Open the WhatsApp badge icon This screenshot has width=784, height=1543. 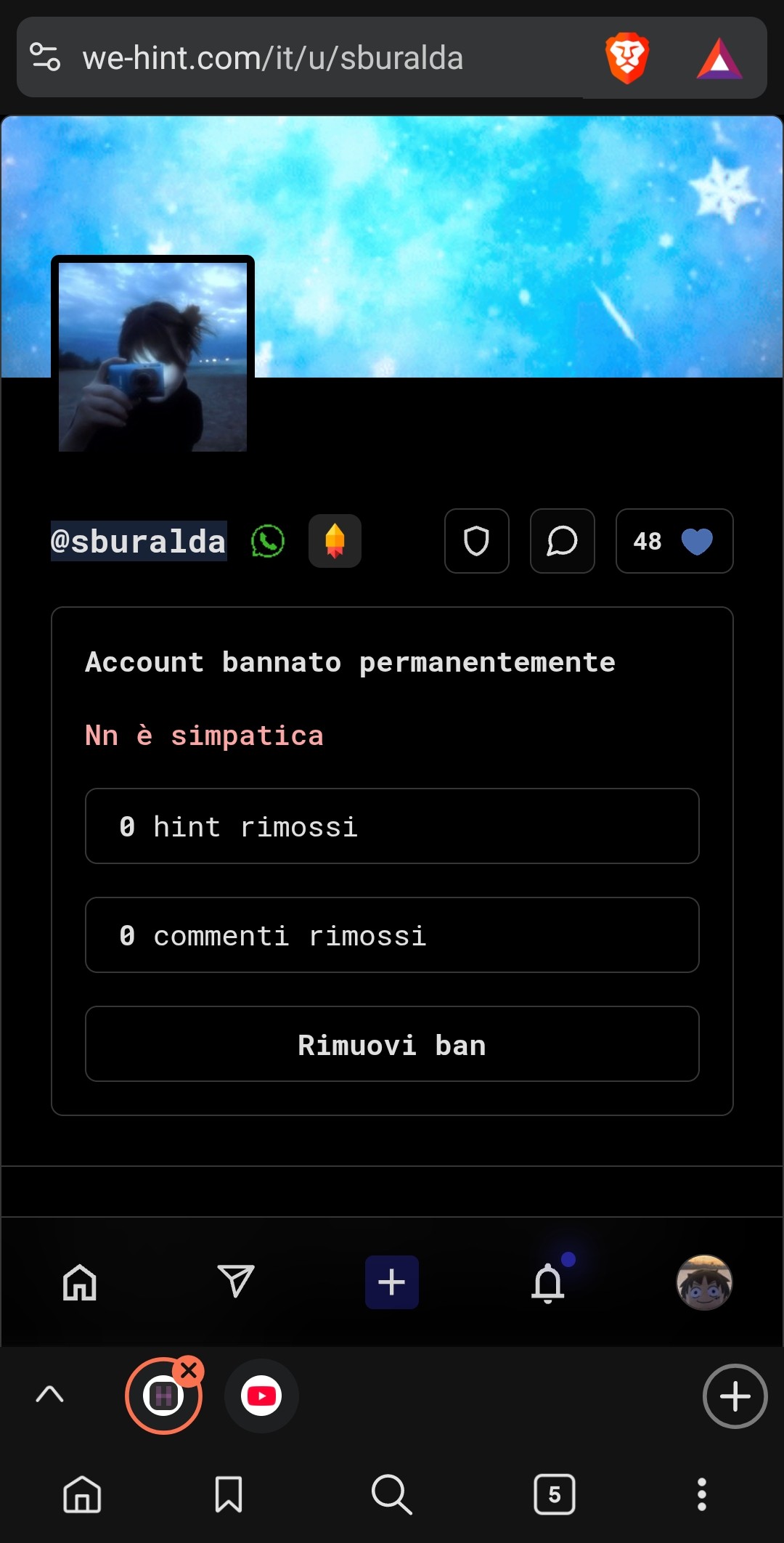pyautogui.click(x=268, y=541)
